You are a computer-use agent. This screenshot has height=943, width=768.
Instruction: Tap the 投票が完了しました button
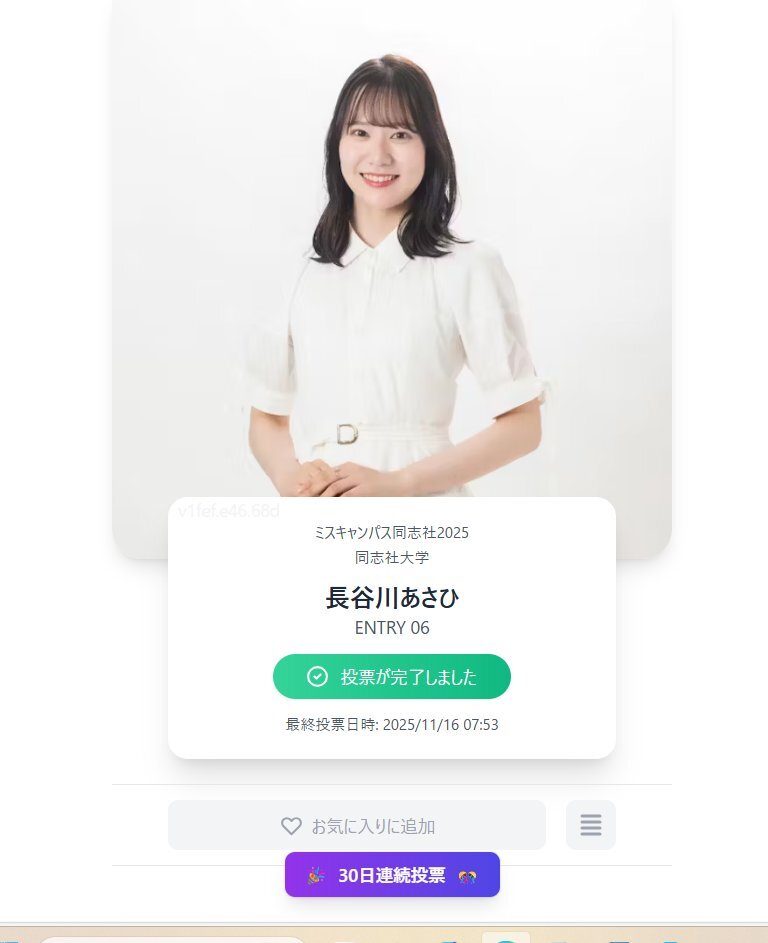pyautogui.click(x=391, y=676)
